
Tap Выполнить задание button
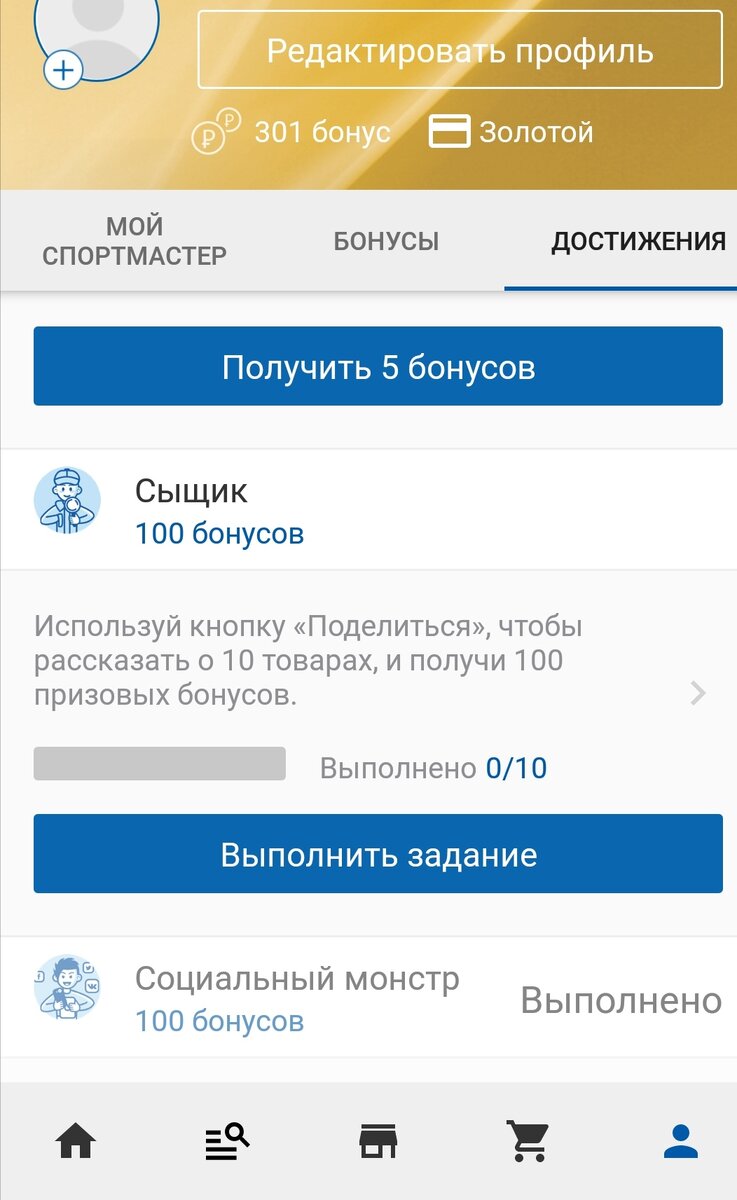pos(378,854)
